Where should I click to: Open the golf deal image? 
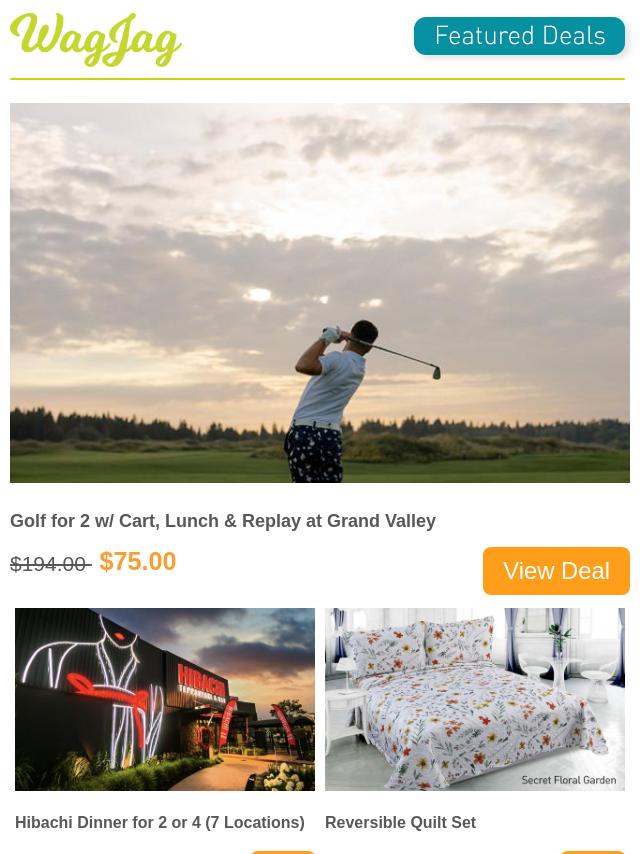coord(320,292)
